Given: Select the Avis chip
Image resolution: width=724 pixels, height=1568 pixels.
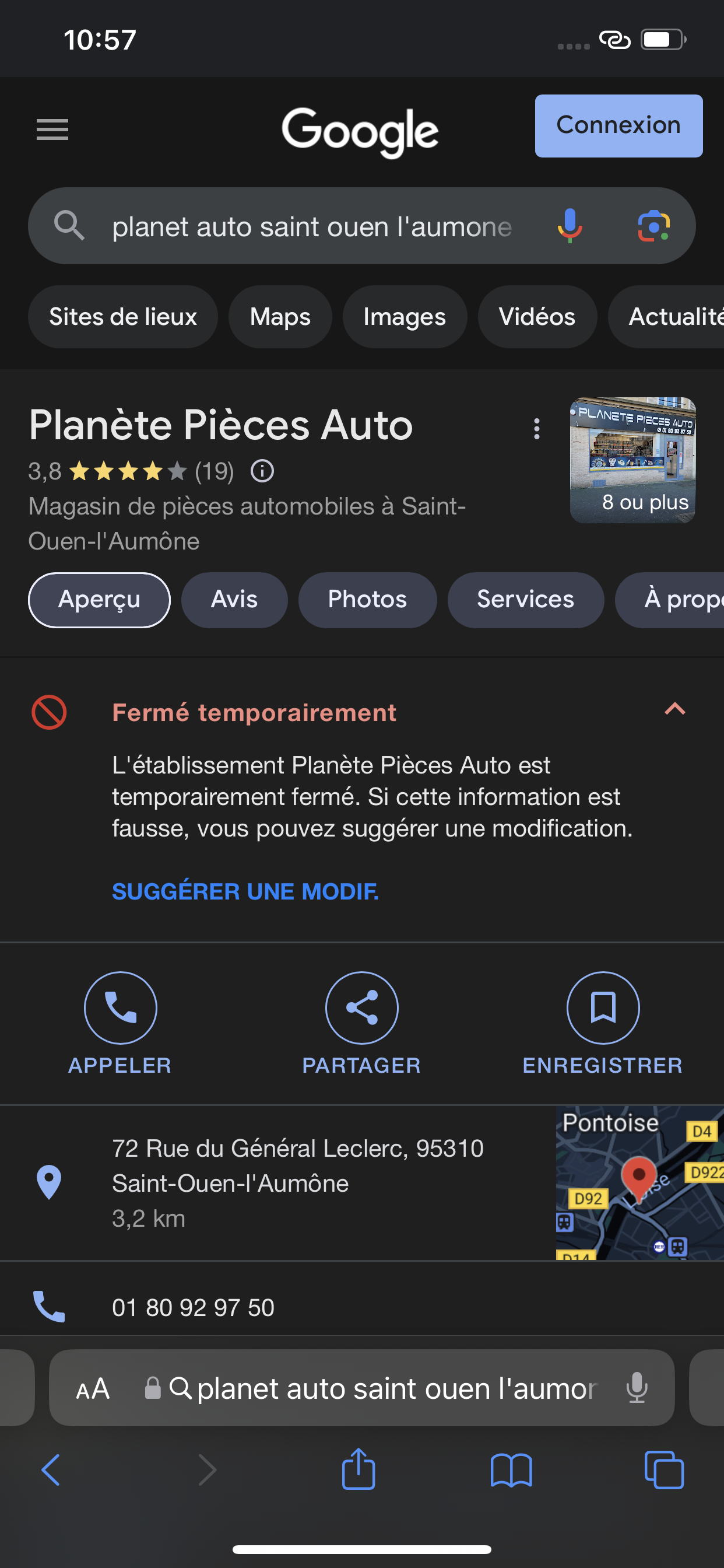Looking at the screenshot, I should point(234,600).
